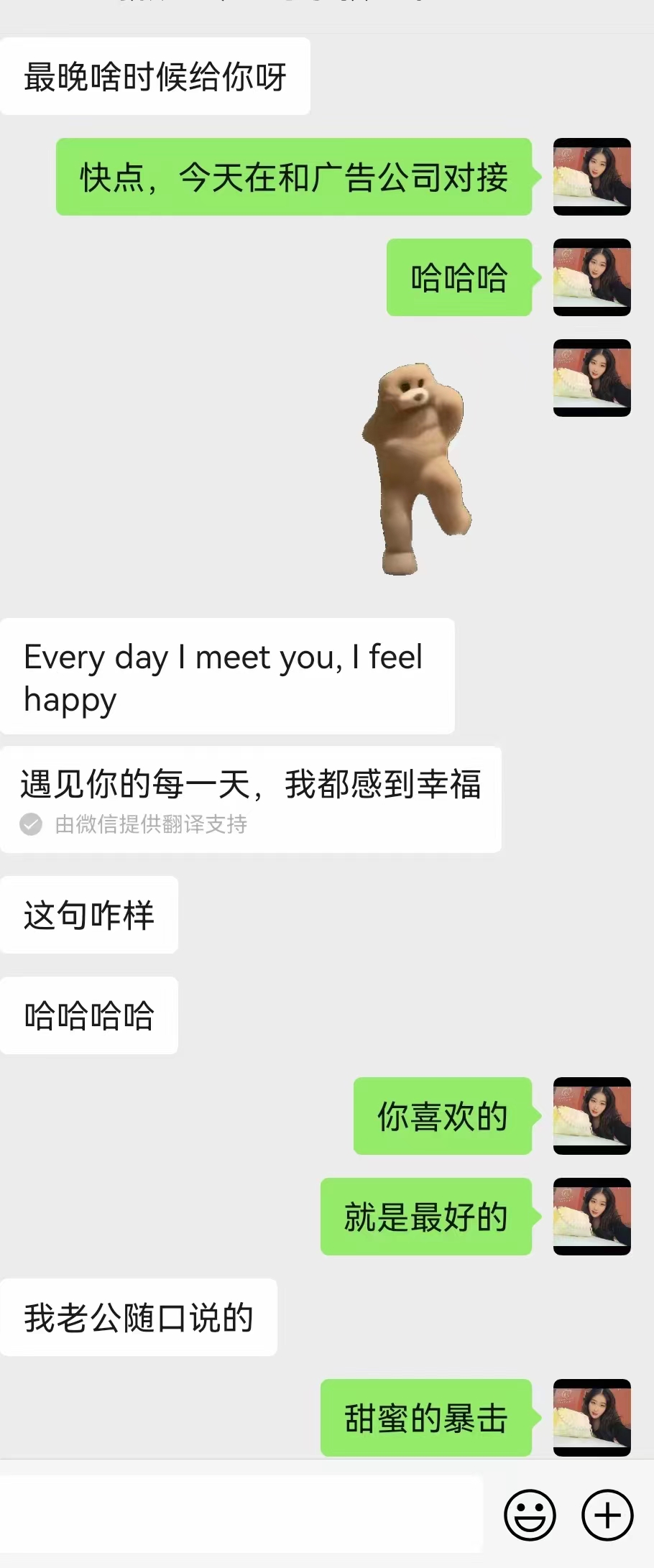Open the dancing bear sticker
This screenshot has height=1568, width=654.
pyautogui.click(x=416, y=469)
